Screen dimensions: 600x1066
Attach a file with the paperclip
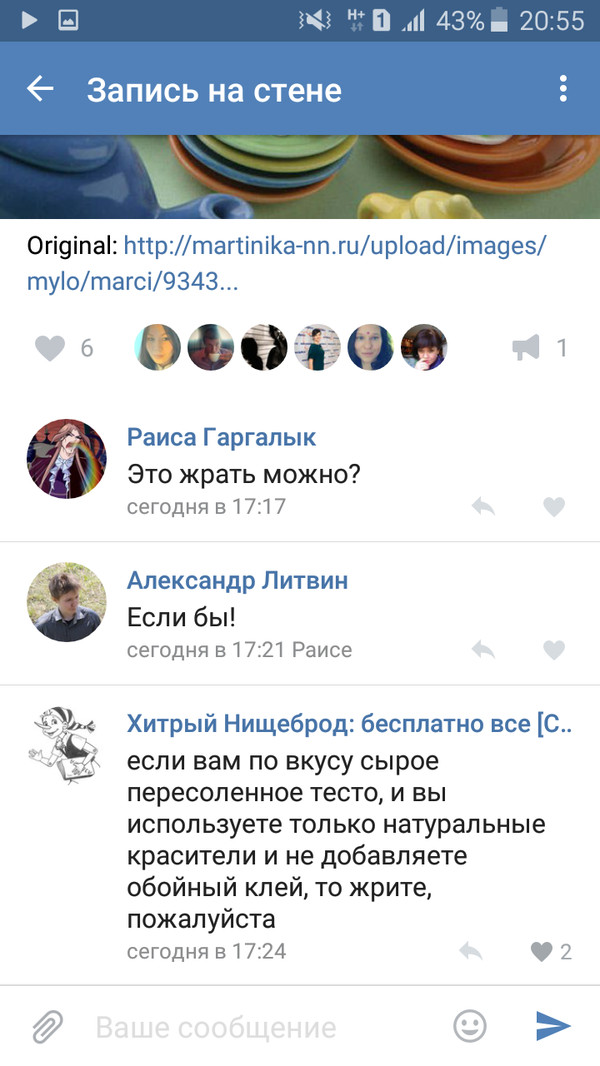[46, 1026]
